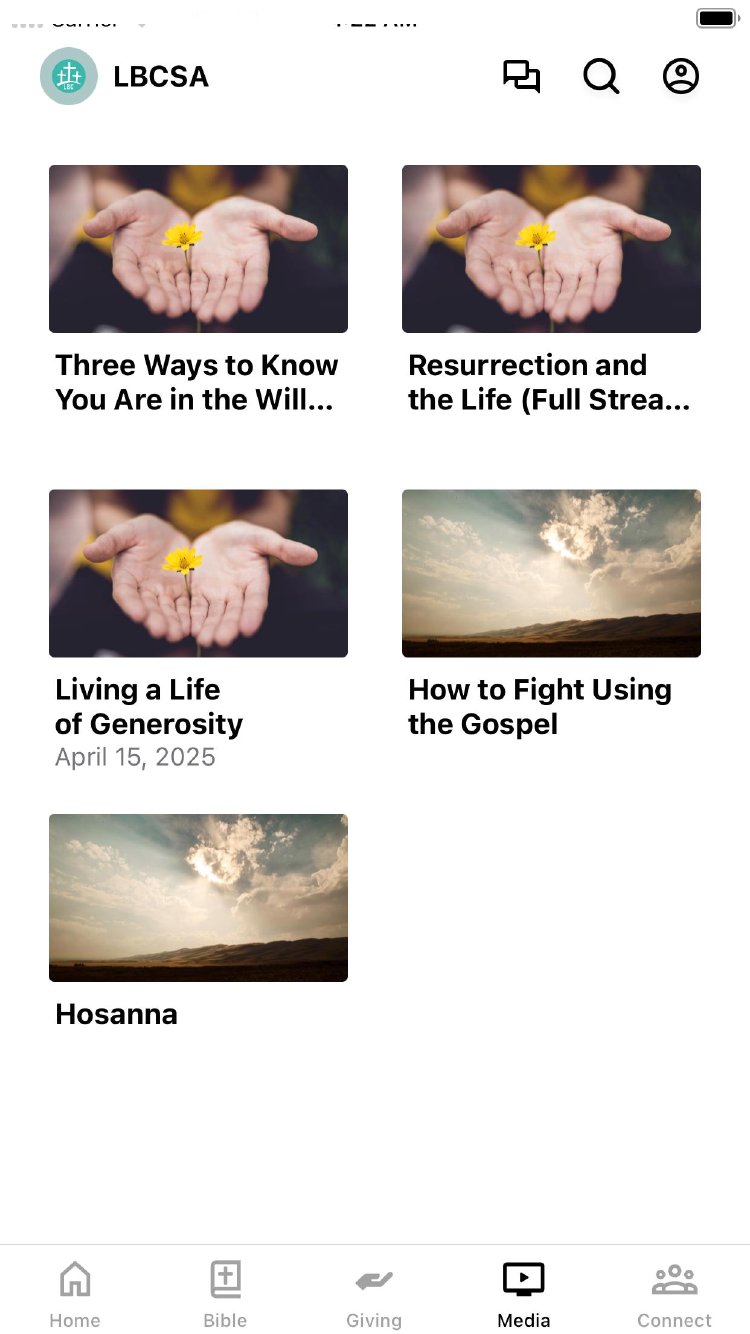Open the messages chat icon
Image resolution: width=750 pixels, height=1334 pixels.
[x=521, y=77]
